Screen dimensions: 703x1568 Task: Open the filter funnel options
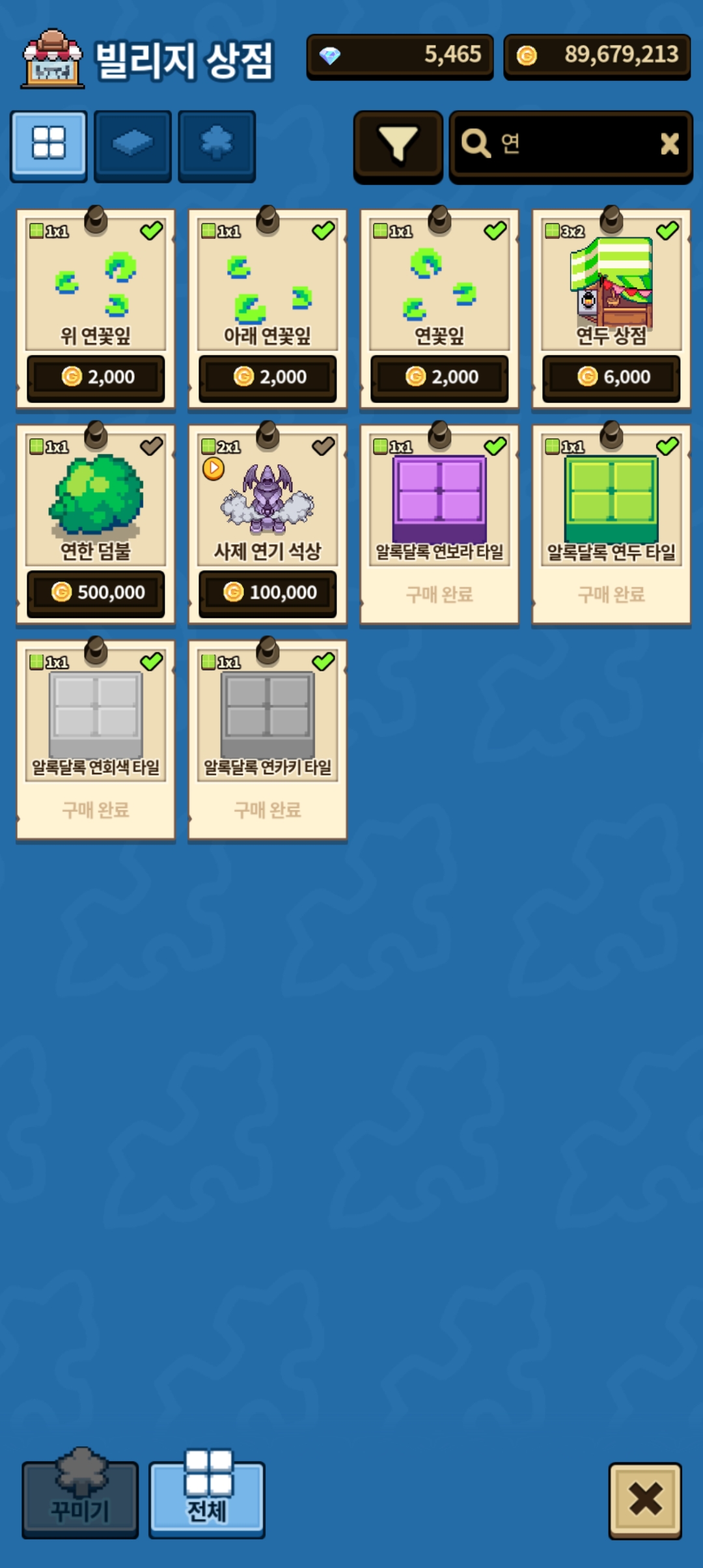(398, 146)
